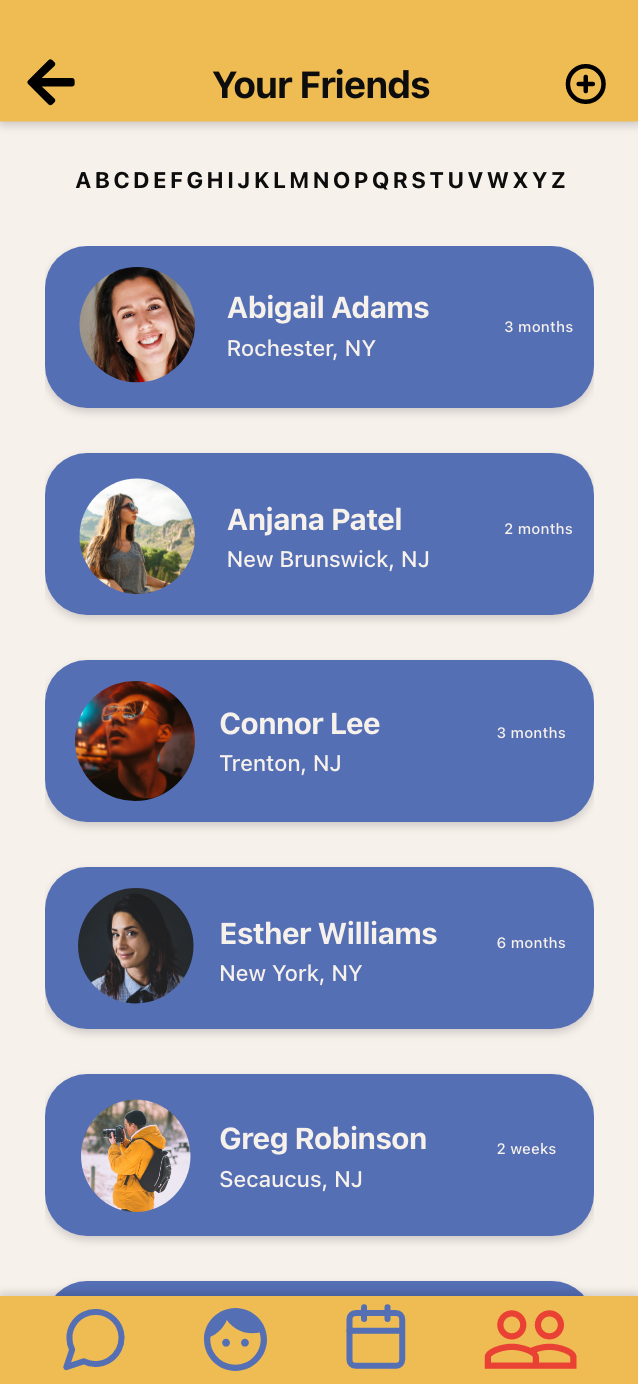Add a new friend with plus icon
638x1384 pixels.
(x=586, y=85)
